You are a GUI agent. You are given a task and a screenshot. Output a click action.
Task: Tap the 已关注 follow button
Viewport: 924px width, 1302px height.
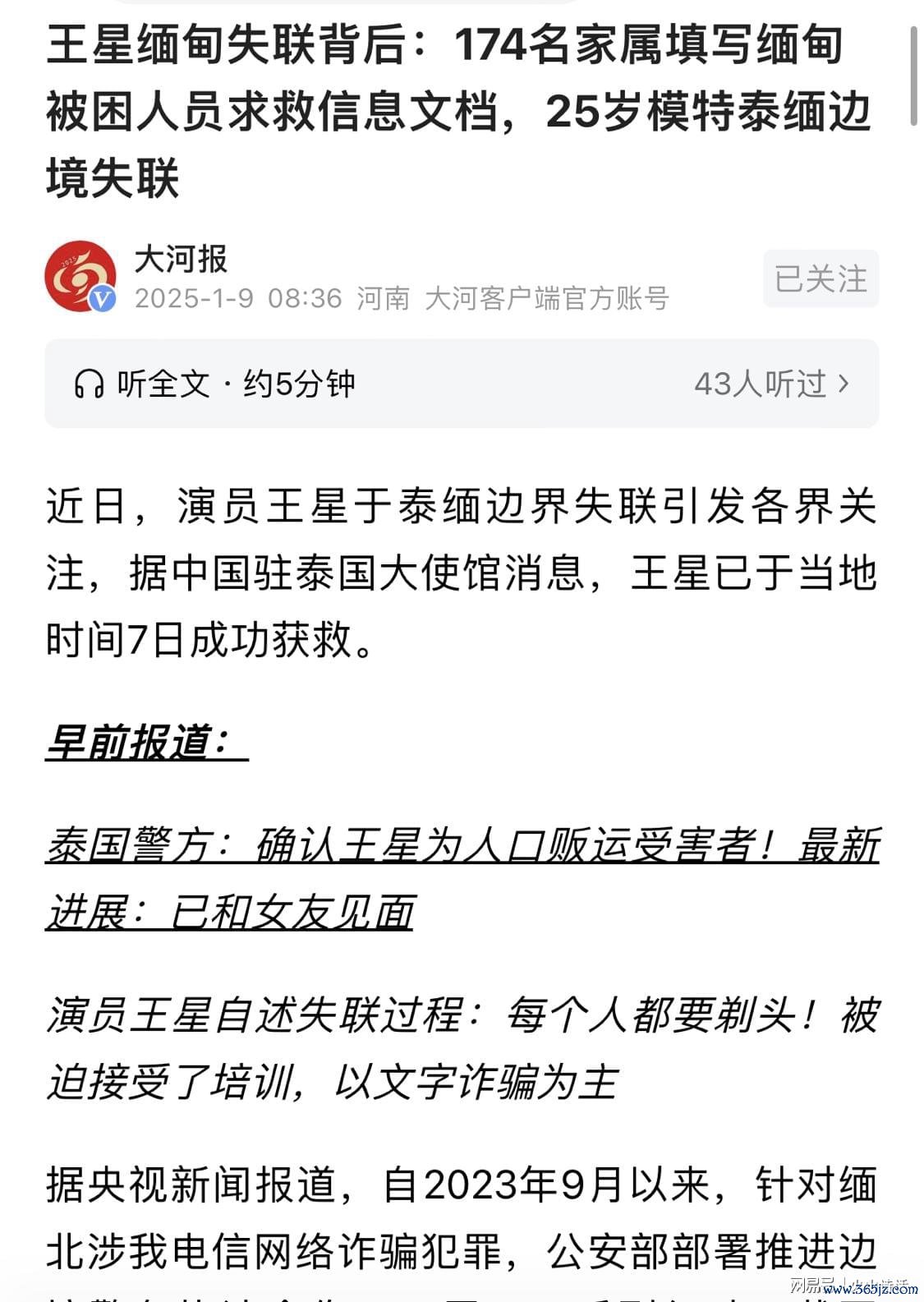tap(821, 279)
